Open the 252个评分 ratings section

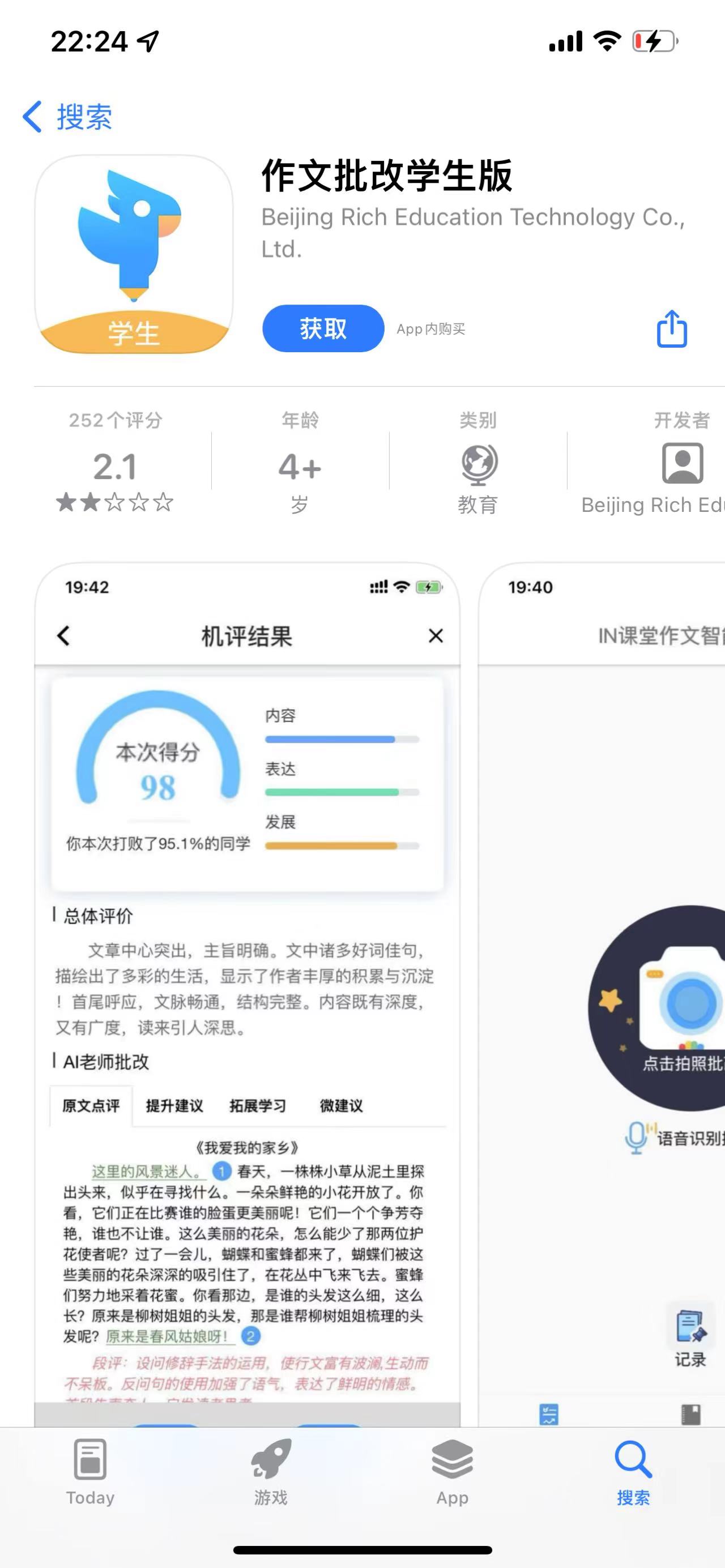click(x=115, y=463)
